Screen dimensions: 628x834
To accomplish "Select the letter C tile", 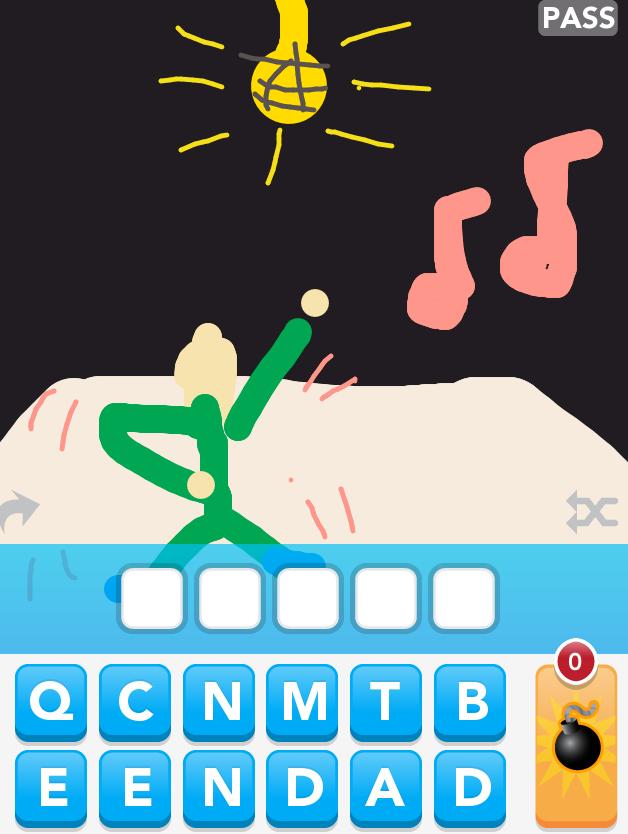I will [134, 702].
